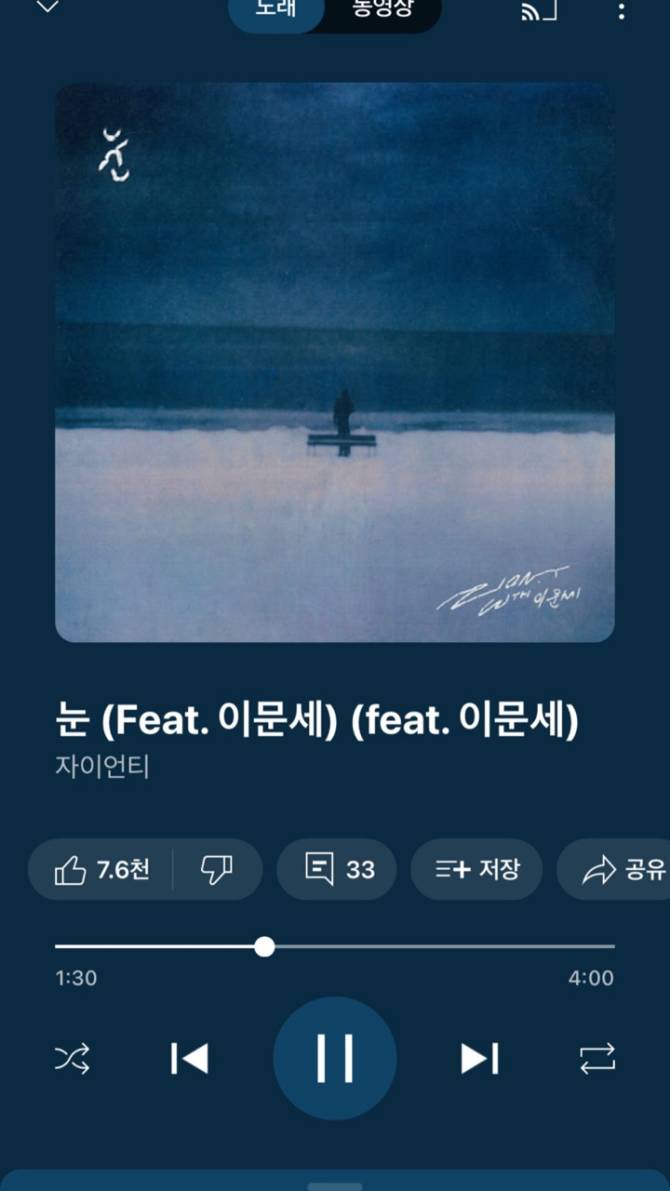Switch to the 노래 tab
670x1191 pixels.
pos(277,10)
